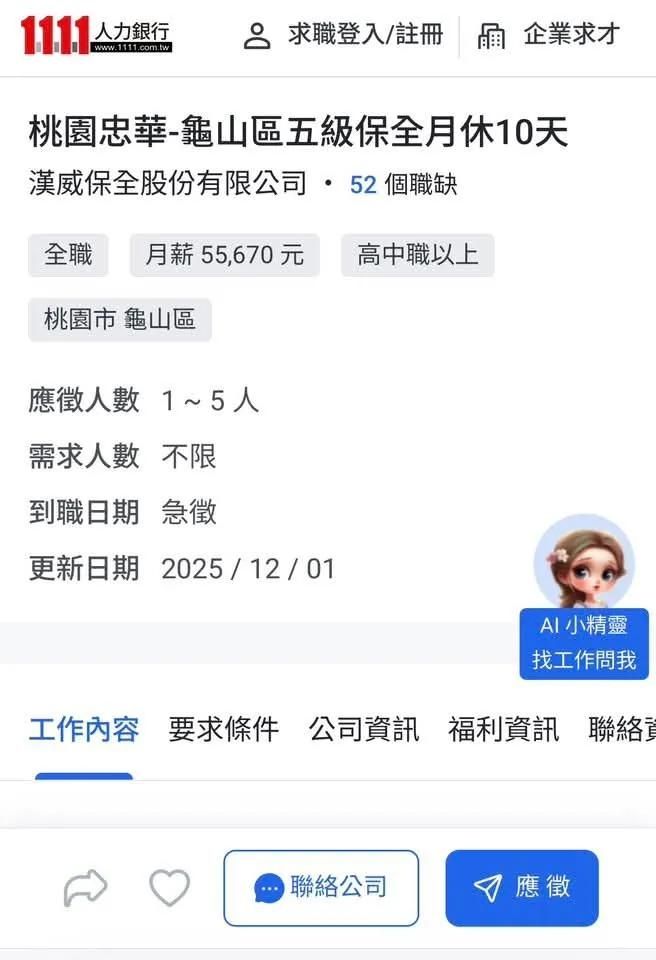Select the 工作內容 tab
Viewport: 656px width, 960px height.
(x=84, y=729)
